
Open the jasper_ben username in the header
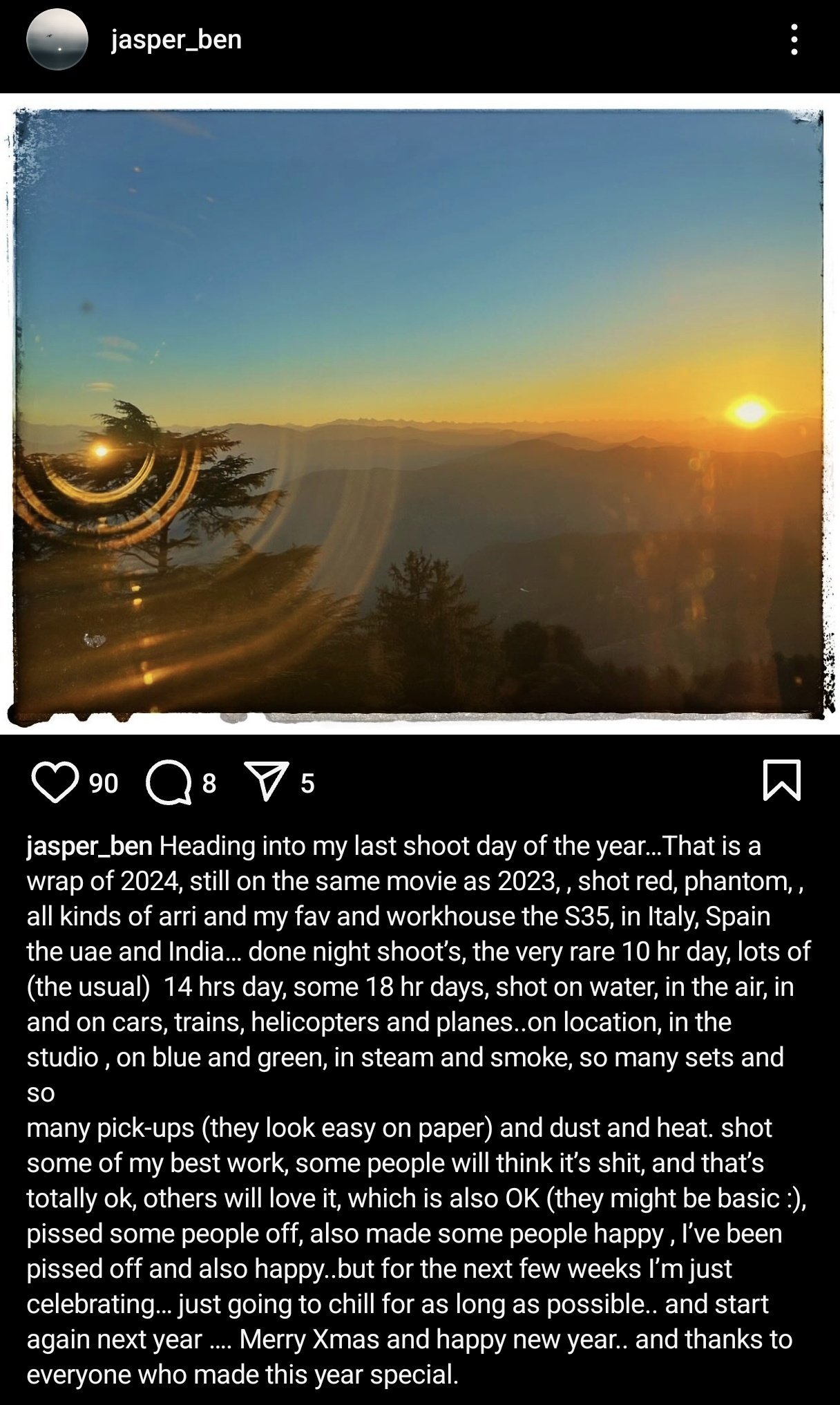pos(176,39)
